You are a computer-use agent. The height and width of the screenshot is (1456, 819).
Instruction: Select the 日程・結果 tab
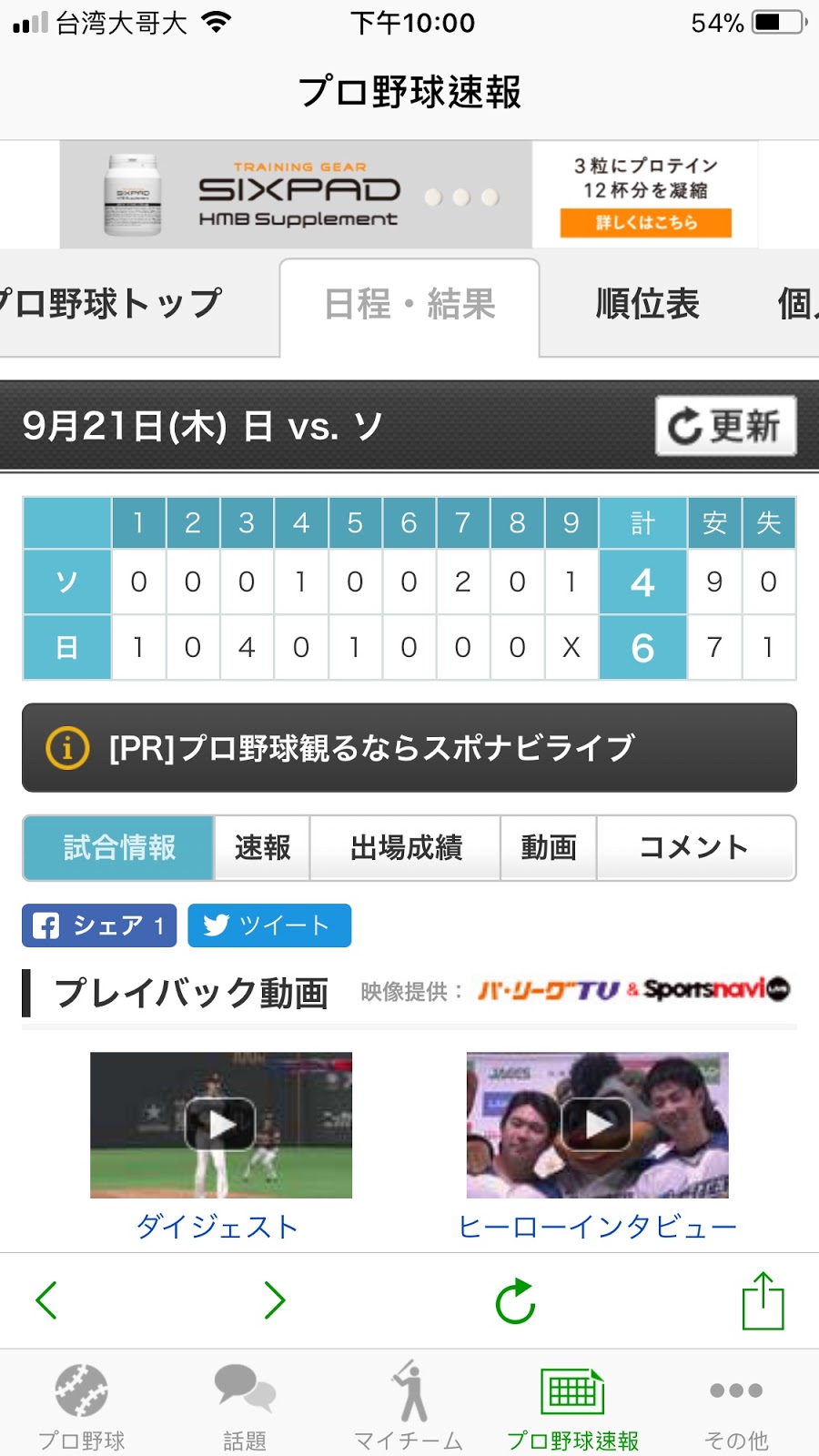409,305
